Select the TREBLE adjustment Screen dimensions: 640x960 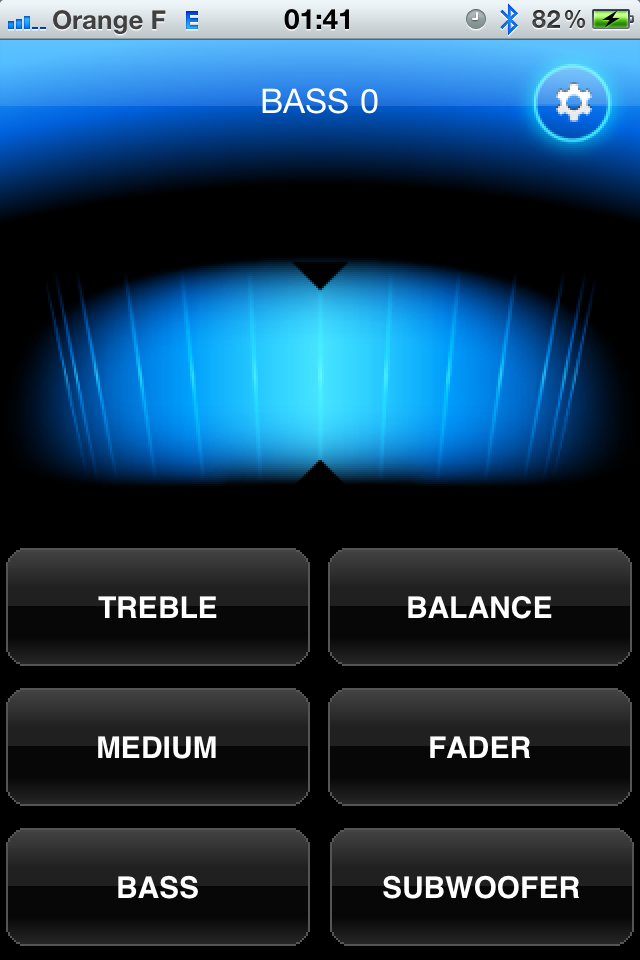coord(158,607)
